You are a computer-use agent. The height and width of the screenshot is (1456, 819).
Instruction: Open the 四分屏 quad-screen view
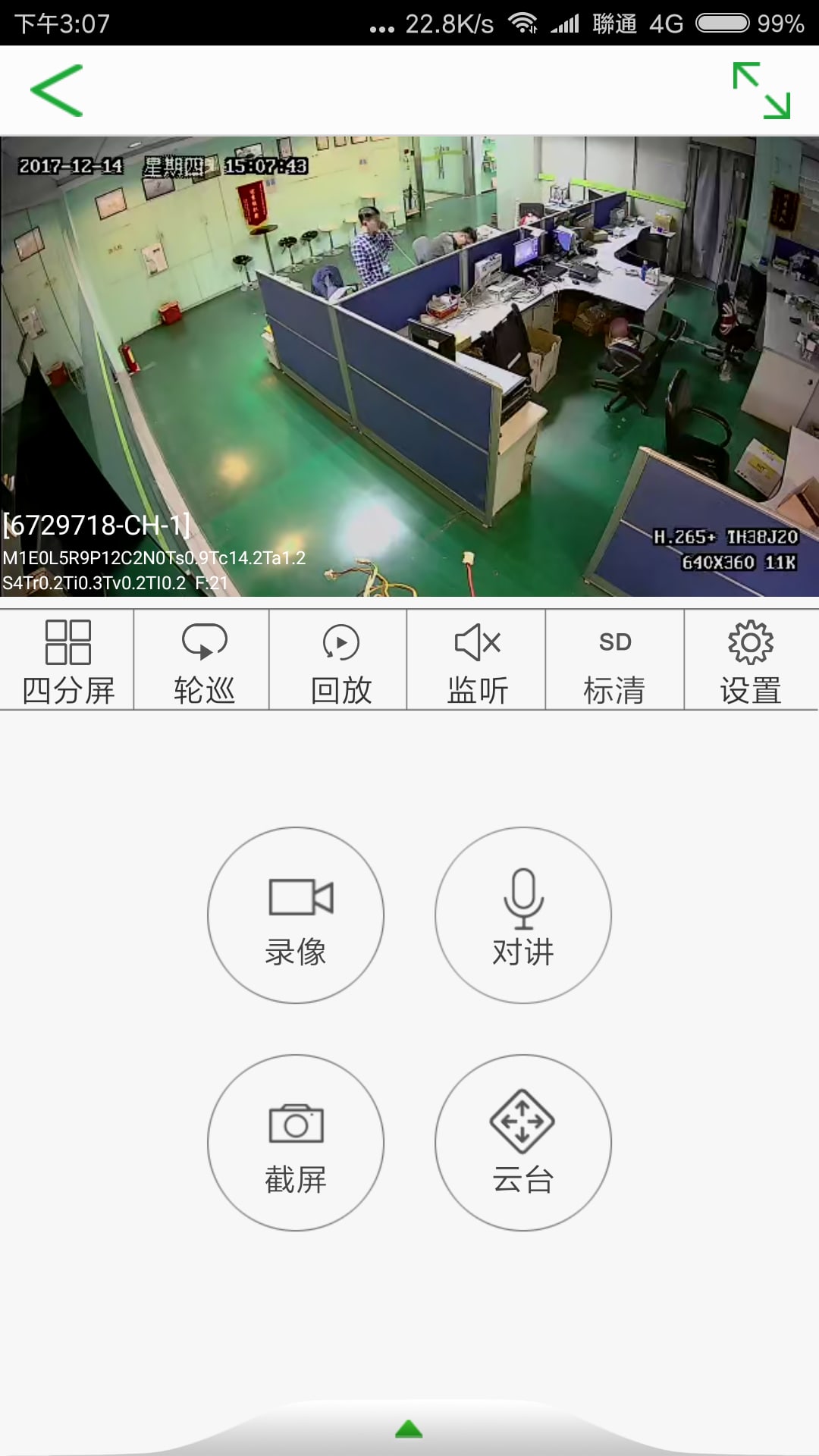67,660
